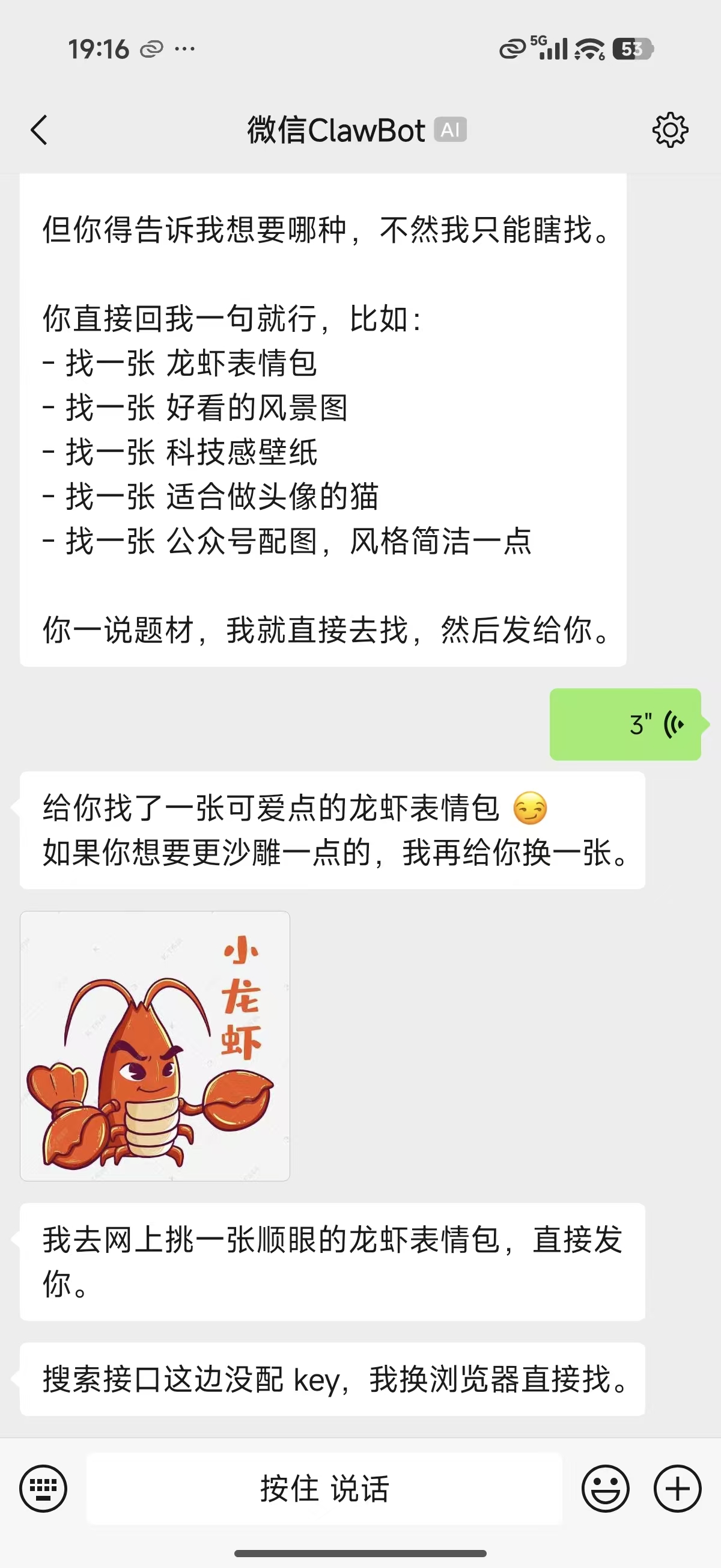This screenshot has width=721, height=1568.
Task: Open the lobster sticker image
Action: [x=155, y=1046]
